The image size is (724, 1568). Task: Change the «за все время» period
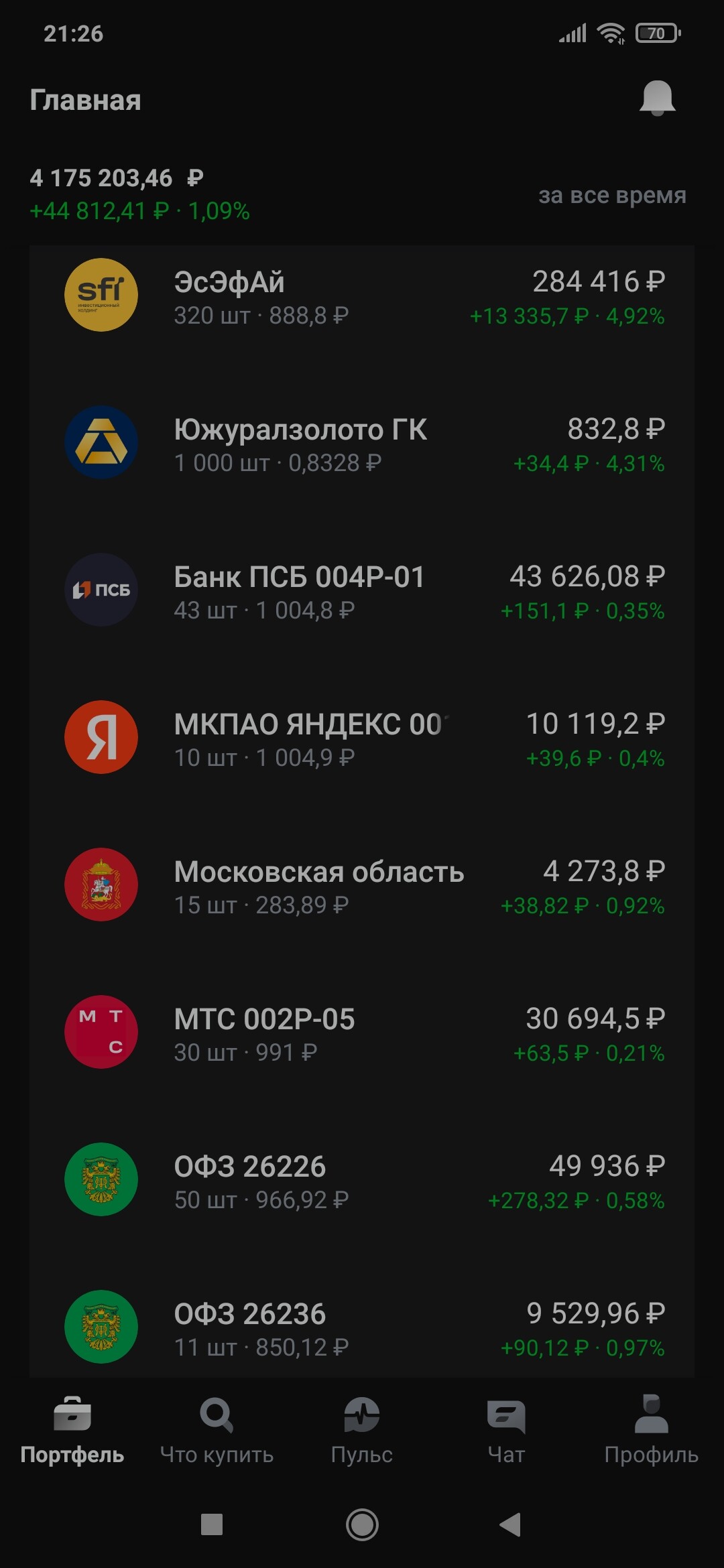click(612, 195)
